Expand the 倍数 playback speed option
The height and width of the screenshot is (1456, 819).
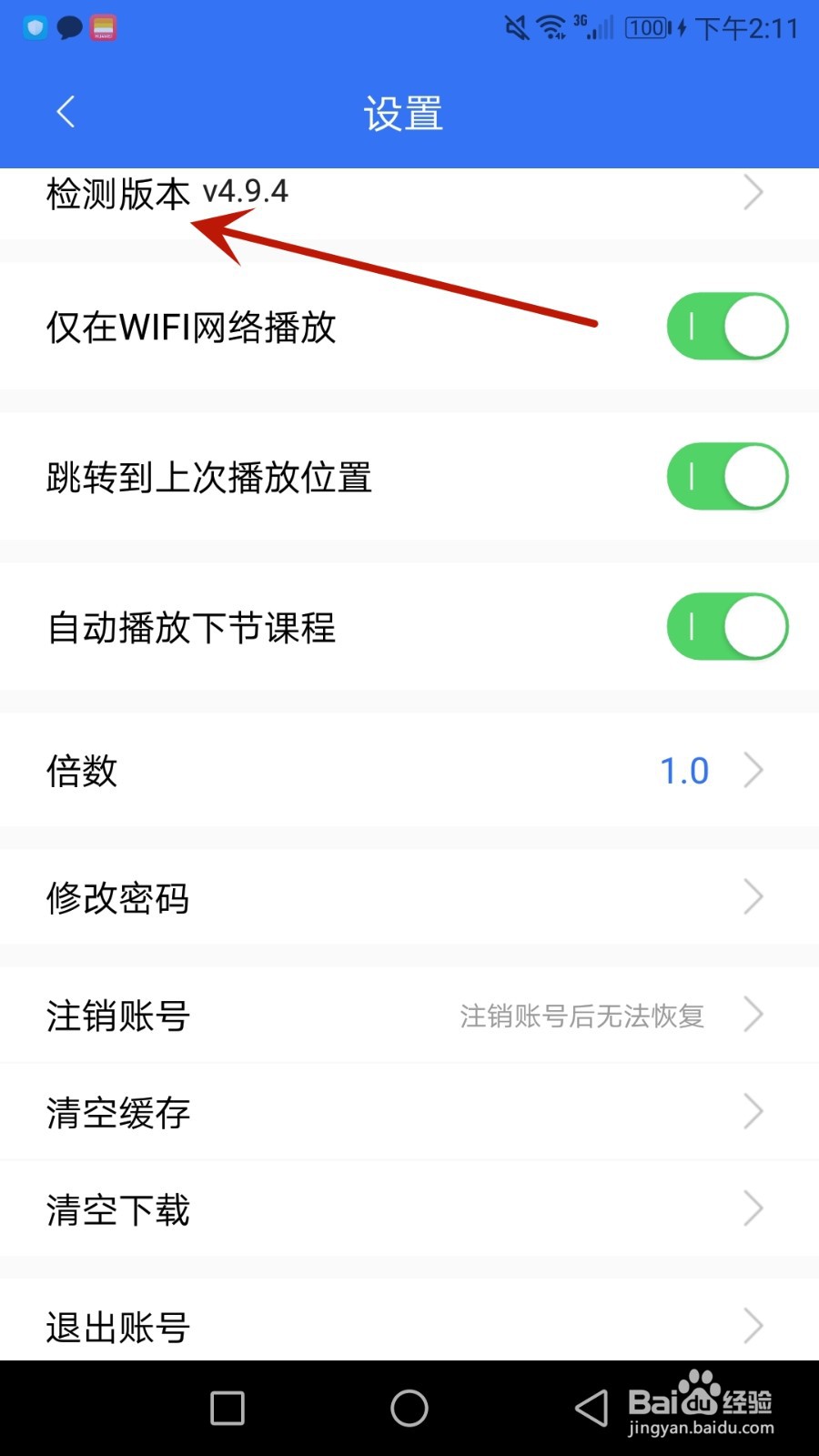click(753, 771)
